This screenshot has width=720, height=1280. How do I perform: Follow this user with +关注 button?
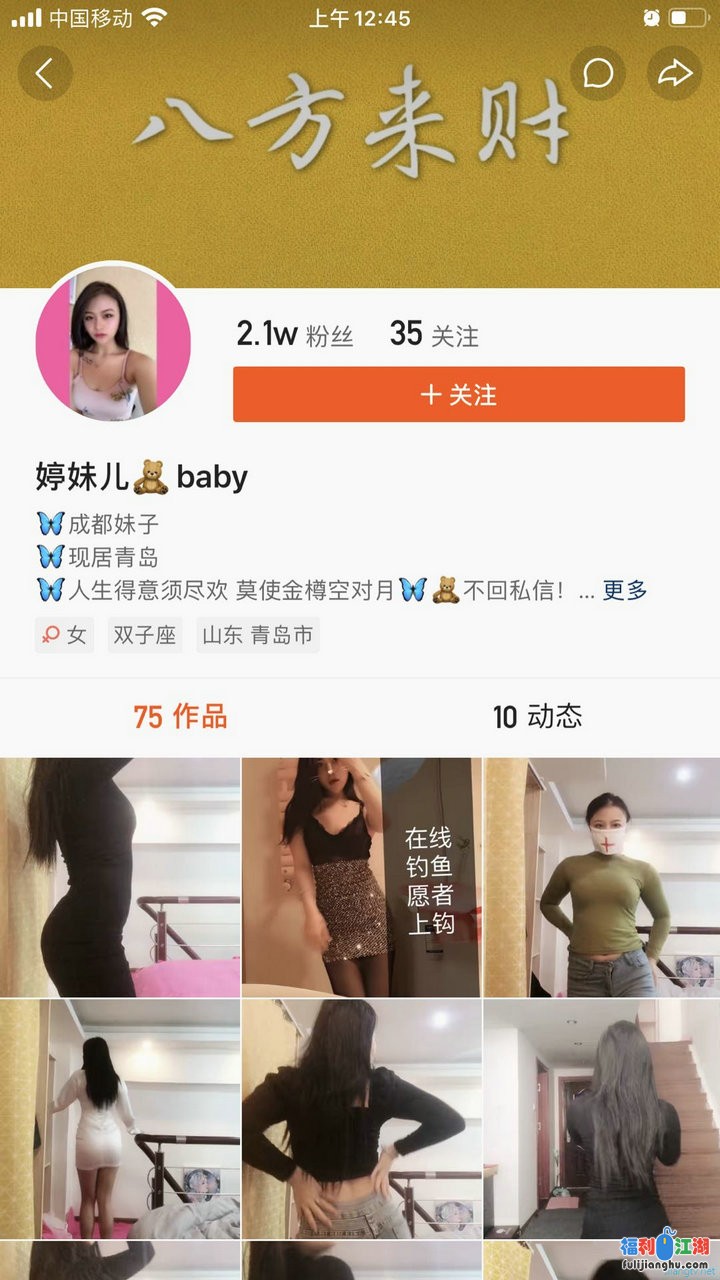point(458,394)
